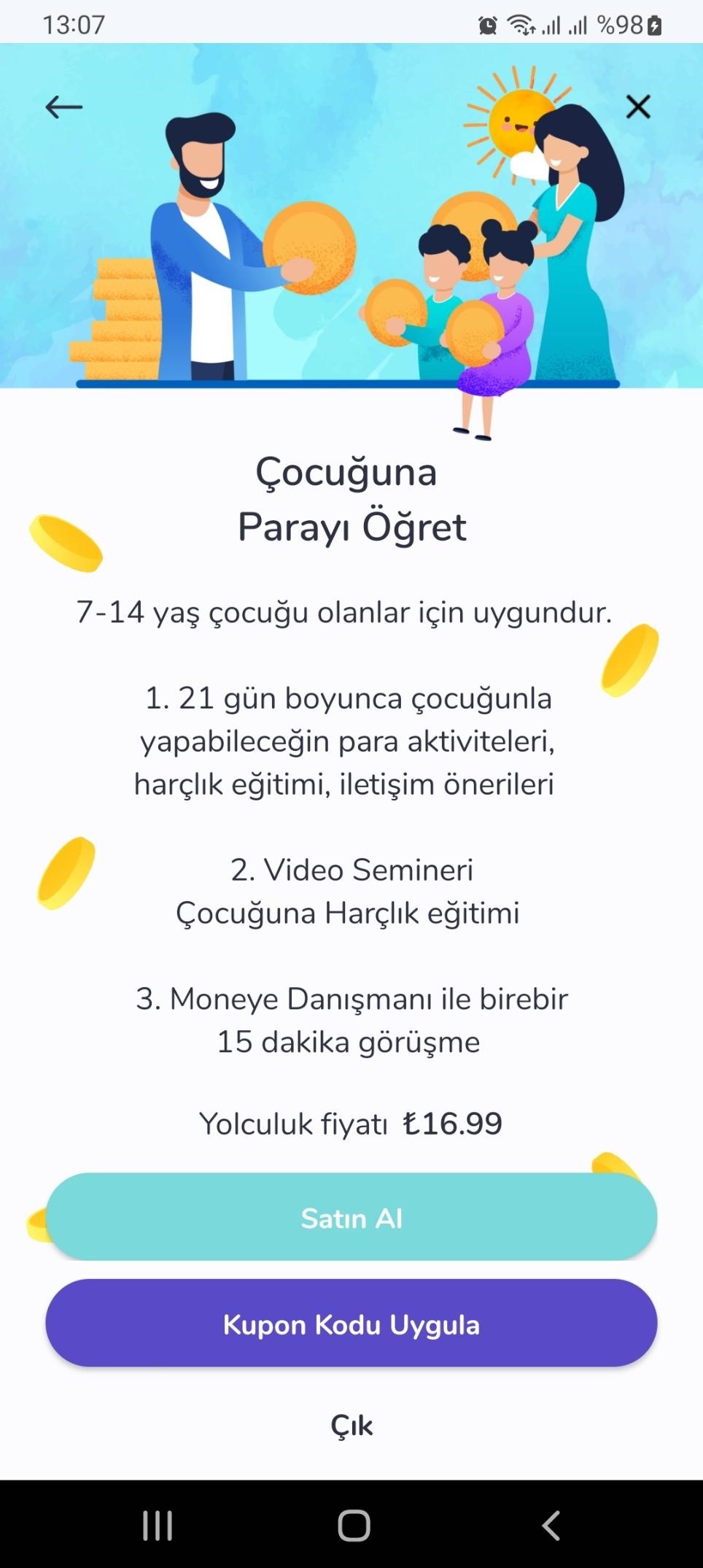Exit using the Çık option
Image resolution: width=703 pixels, height=1568 pixels.
point(351,1425)
